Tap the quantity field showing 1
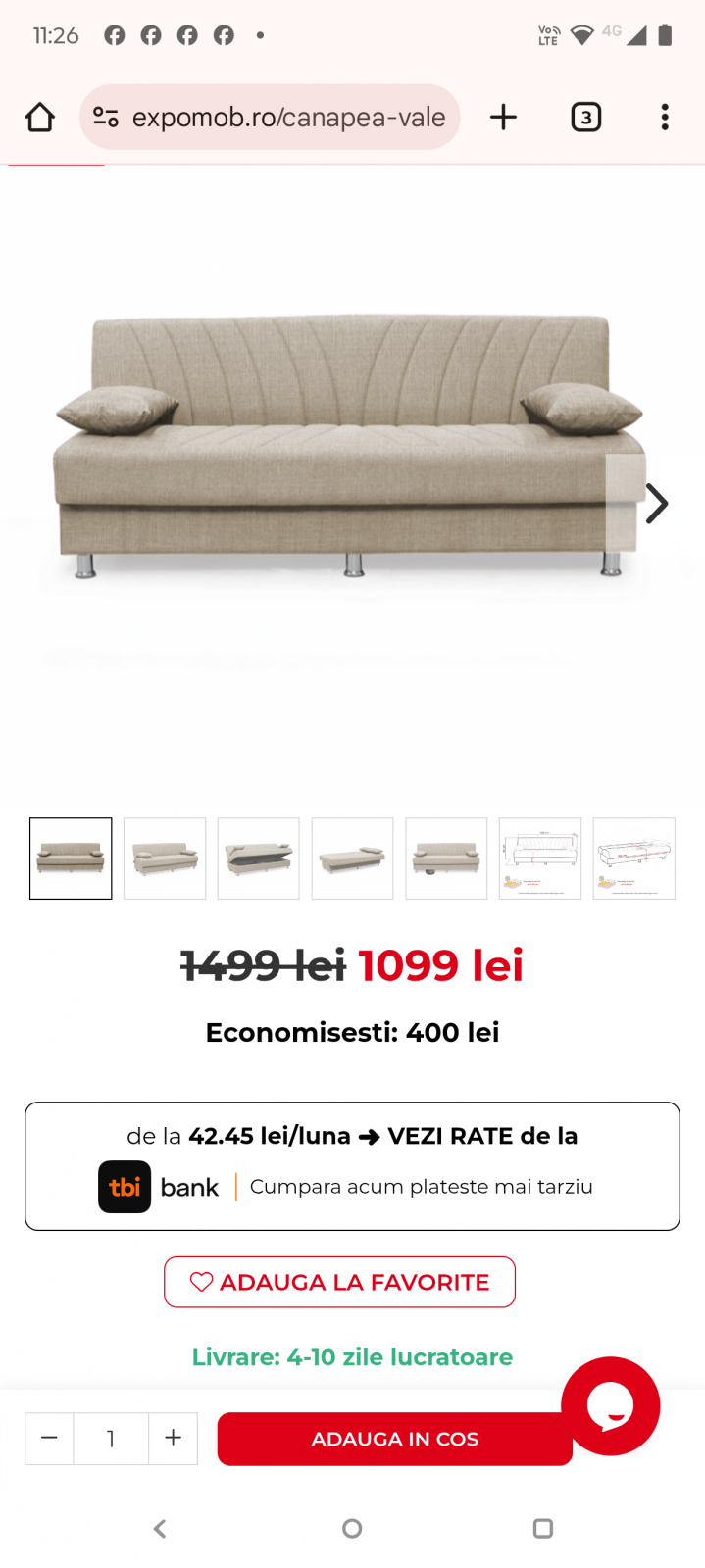Viewport: 705px width, 1568px height. click(111, 1438)
